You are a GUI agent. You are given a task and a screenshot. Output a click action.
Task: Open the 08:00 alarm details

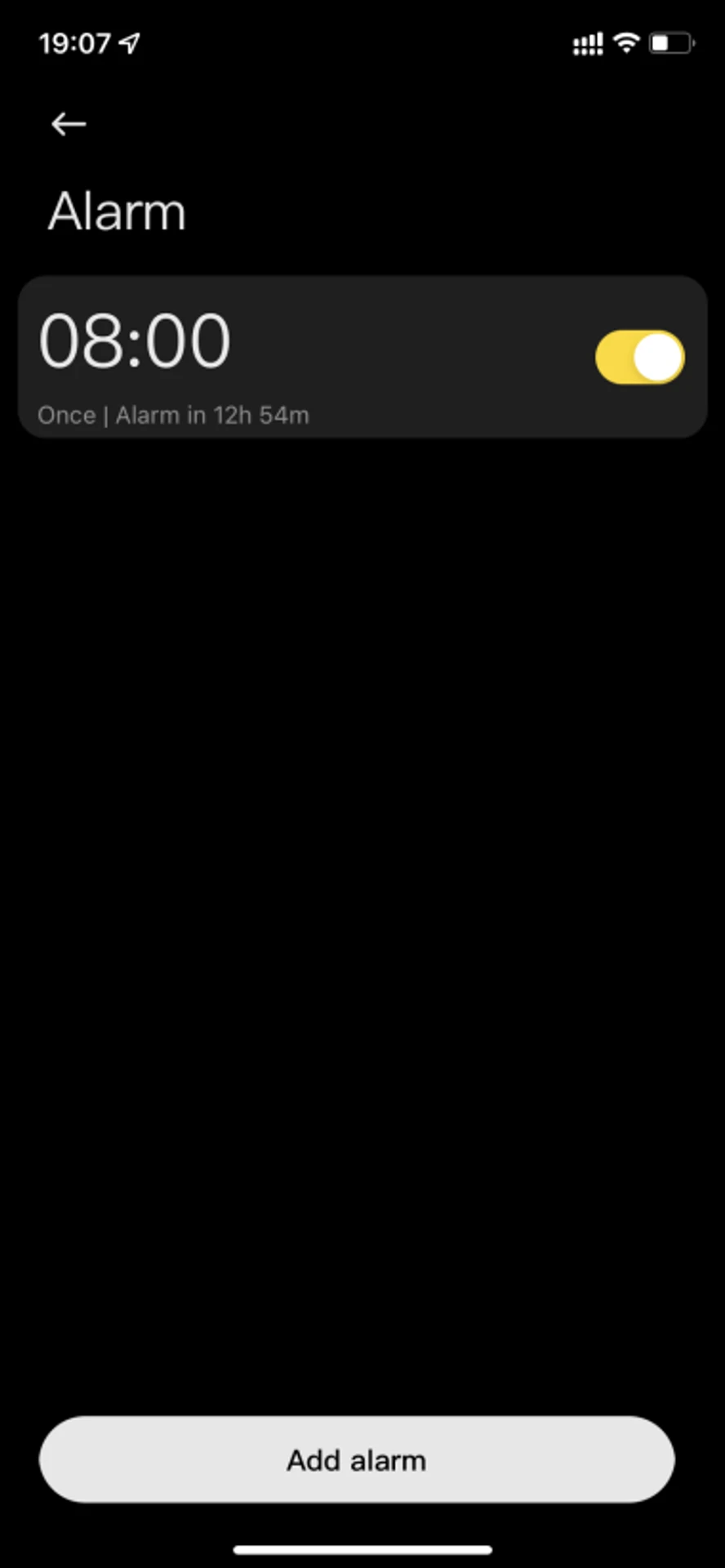click(245, 355)
